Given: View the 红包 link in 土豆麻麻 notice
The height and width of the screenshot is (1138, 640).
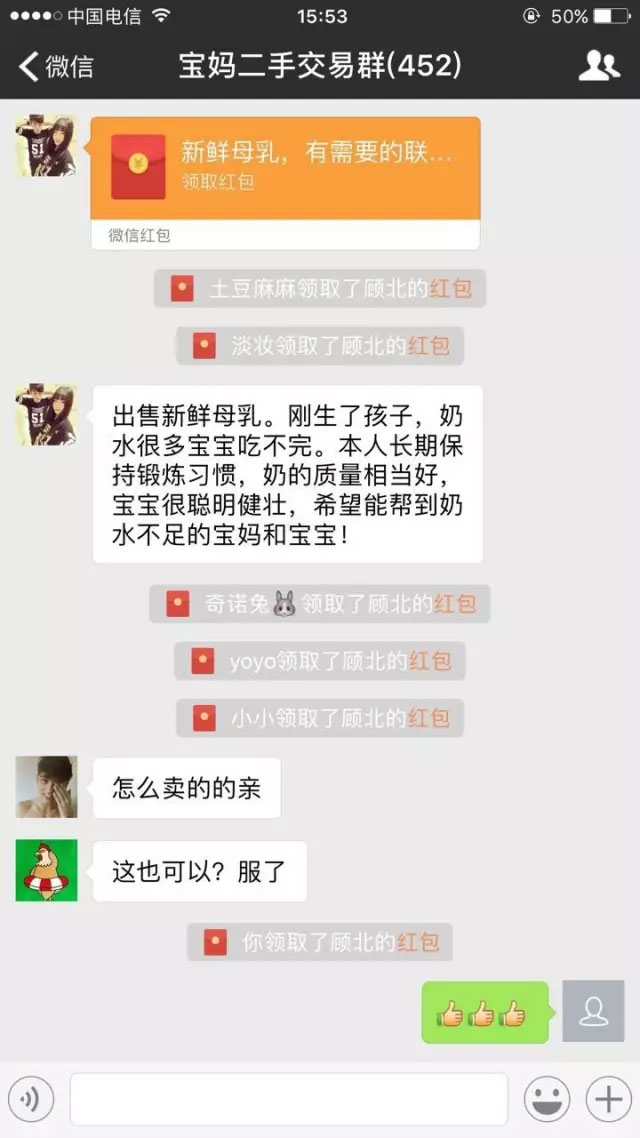Looking at the screenshot, I should [450, 289].
